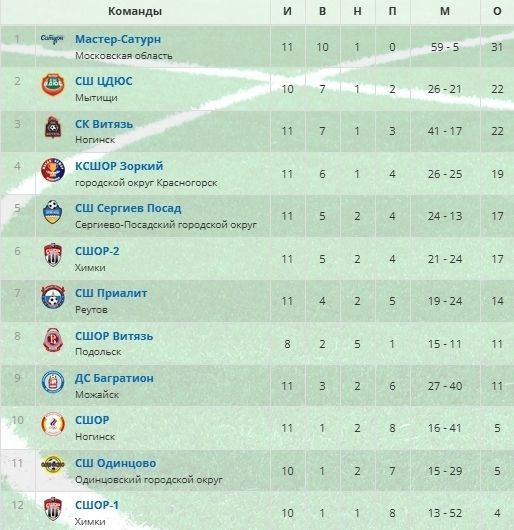Open the СШОР-2 Химки team page
The height and width of the screenshot is (530, 514).
[x=97, y=251]
